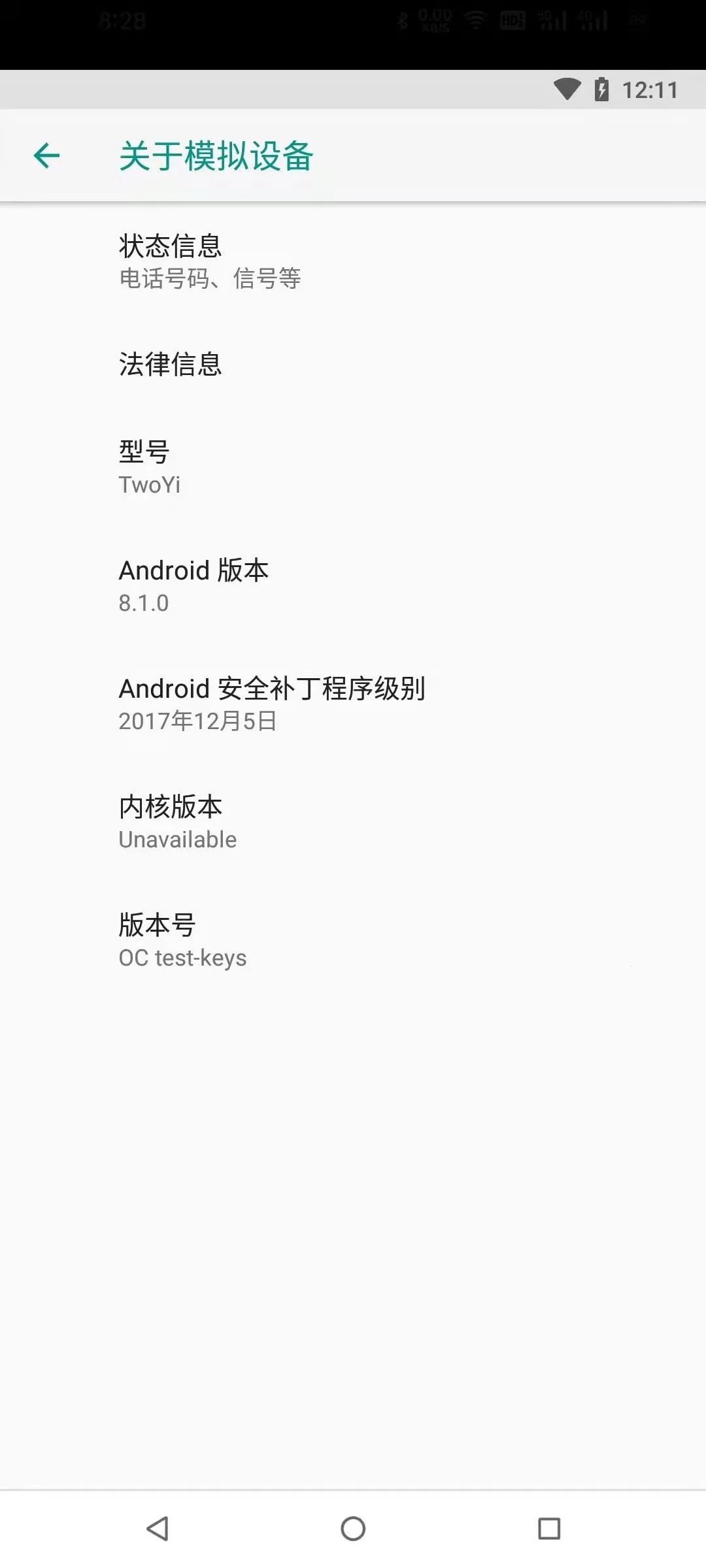706x1568 pixels.
Task: Tap the charging battery icon in the status bar
Action: click(x=602, y=90)
